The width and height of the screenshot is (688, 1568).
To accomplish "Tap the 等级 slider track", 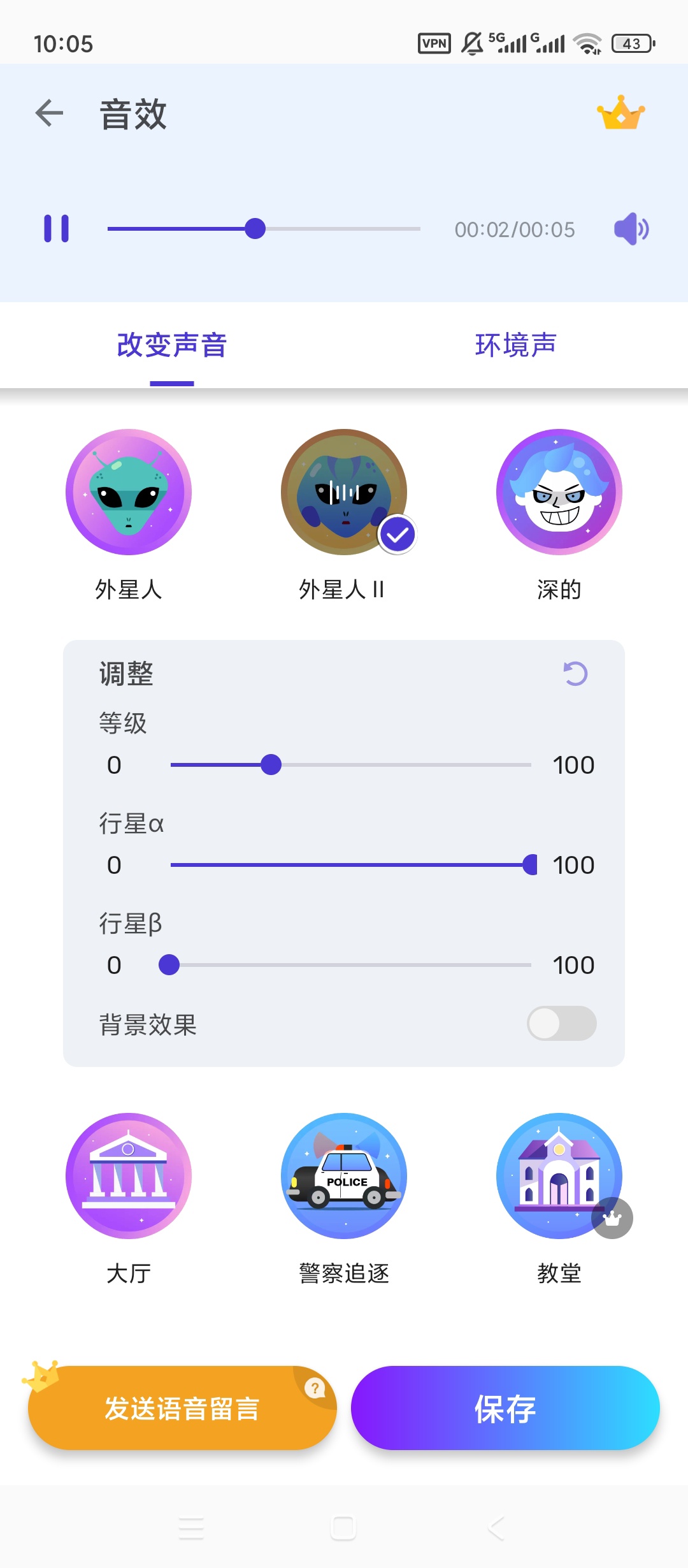I will click(x=351, y=765).
